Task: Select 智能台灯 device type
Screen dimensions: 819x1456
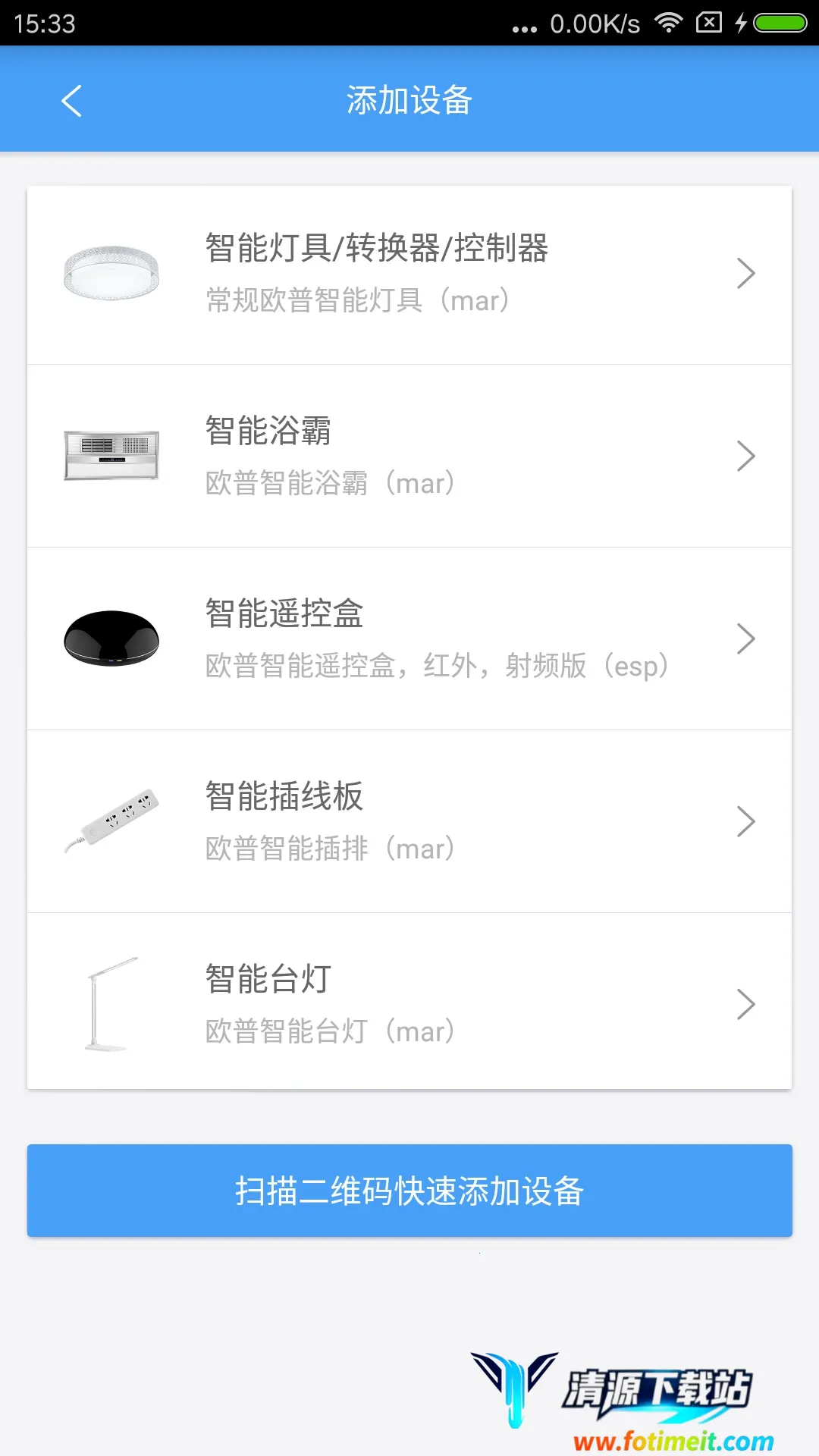Action: click(x=409, y=1003)
